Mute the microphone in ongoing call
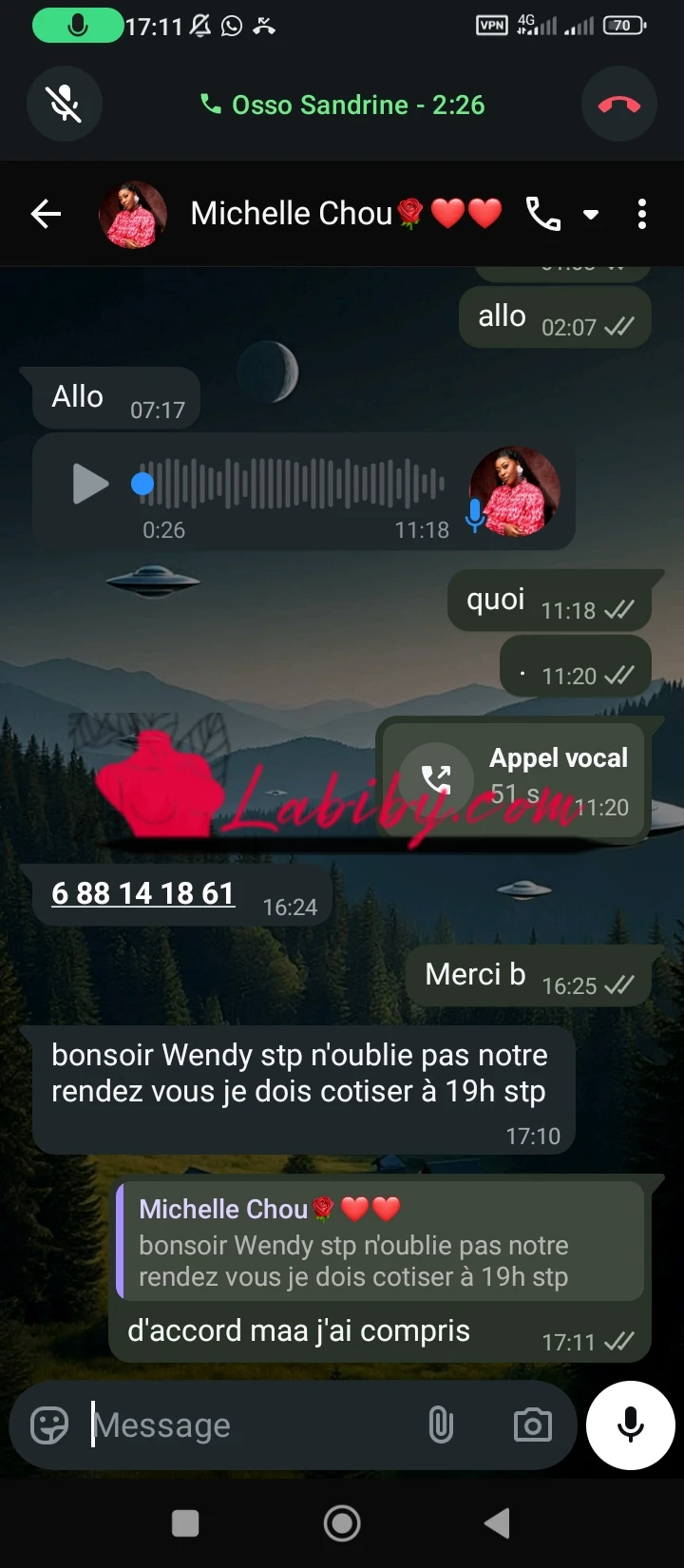The height and width of the screenshot is (1568, 684). [x=64, y=104]
